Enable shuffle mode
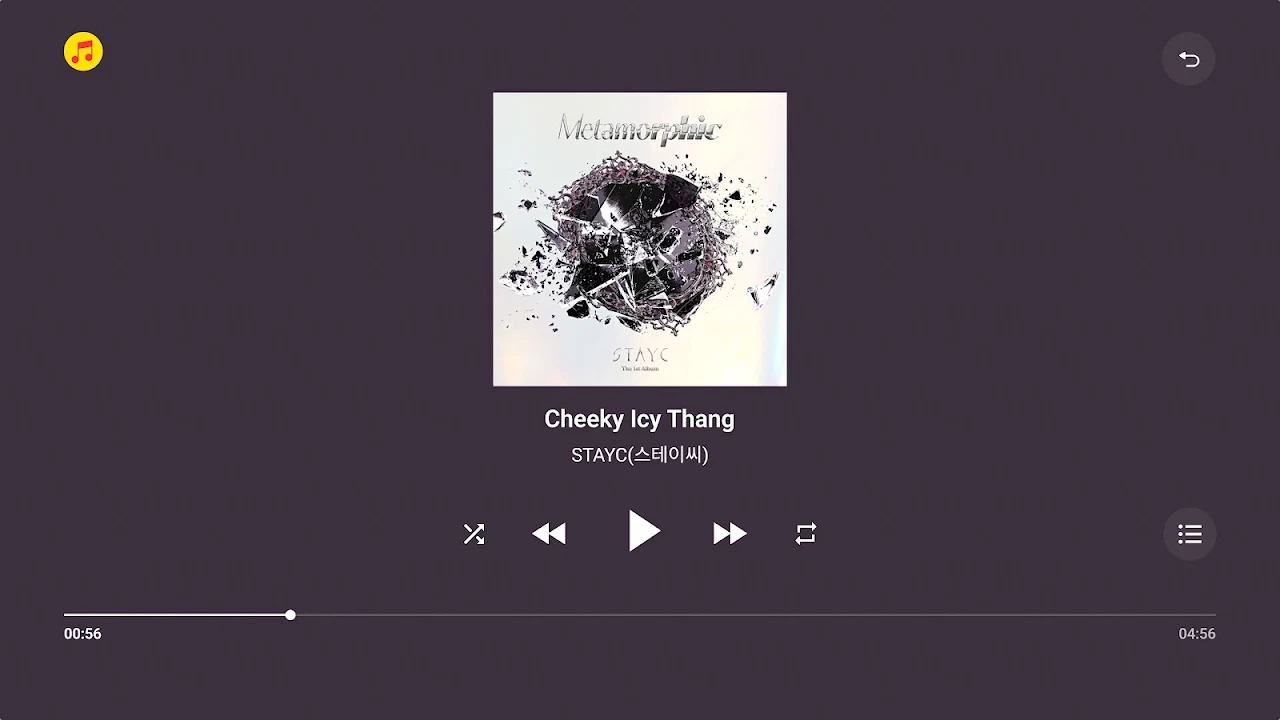The width and height of the screenshot is (1280, 720). point(474,534)
